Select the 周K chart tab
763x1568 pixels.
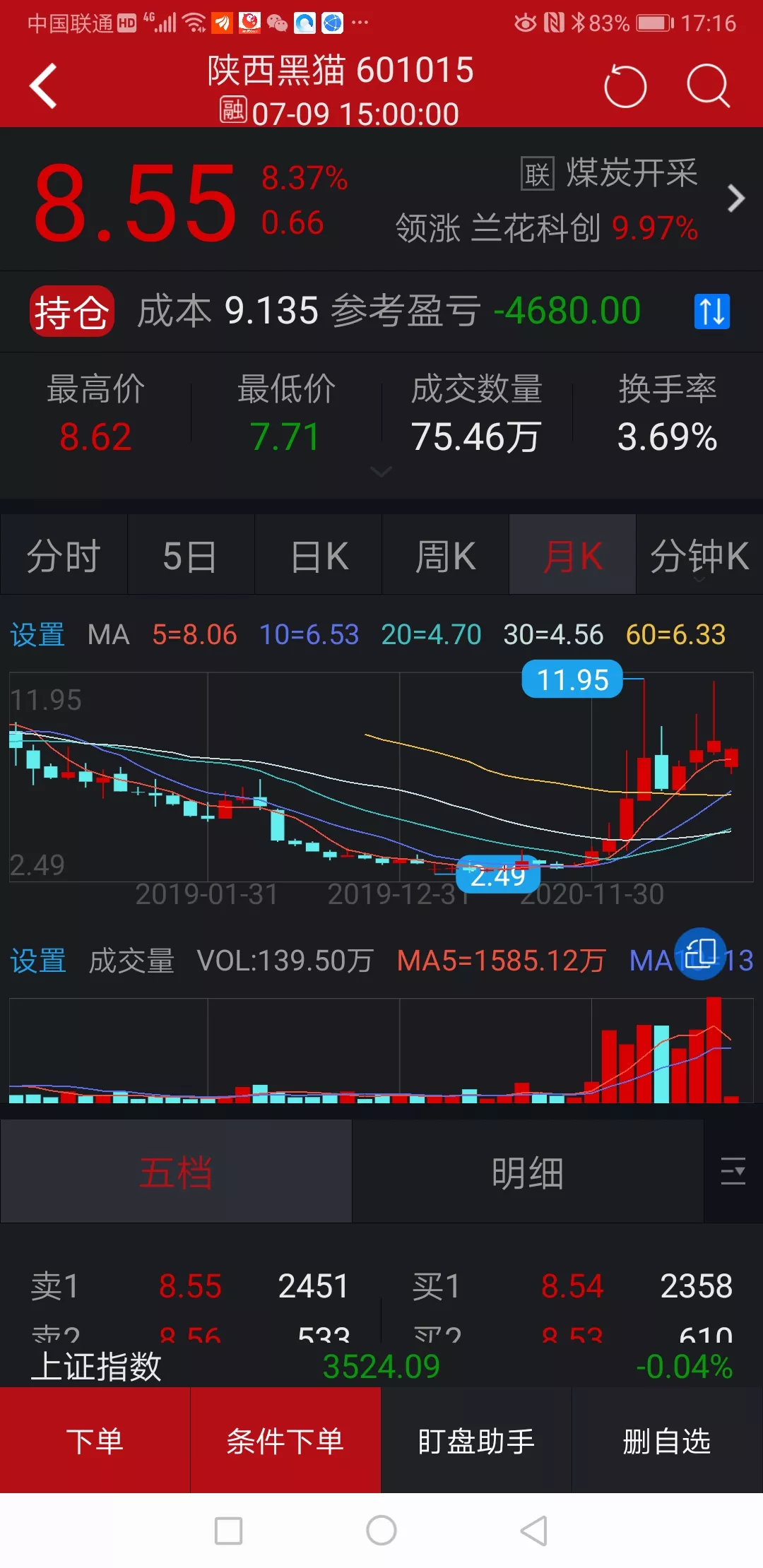pyautogui.click(x=445, y=556)
